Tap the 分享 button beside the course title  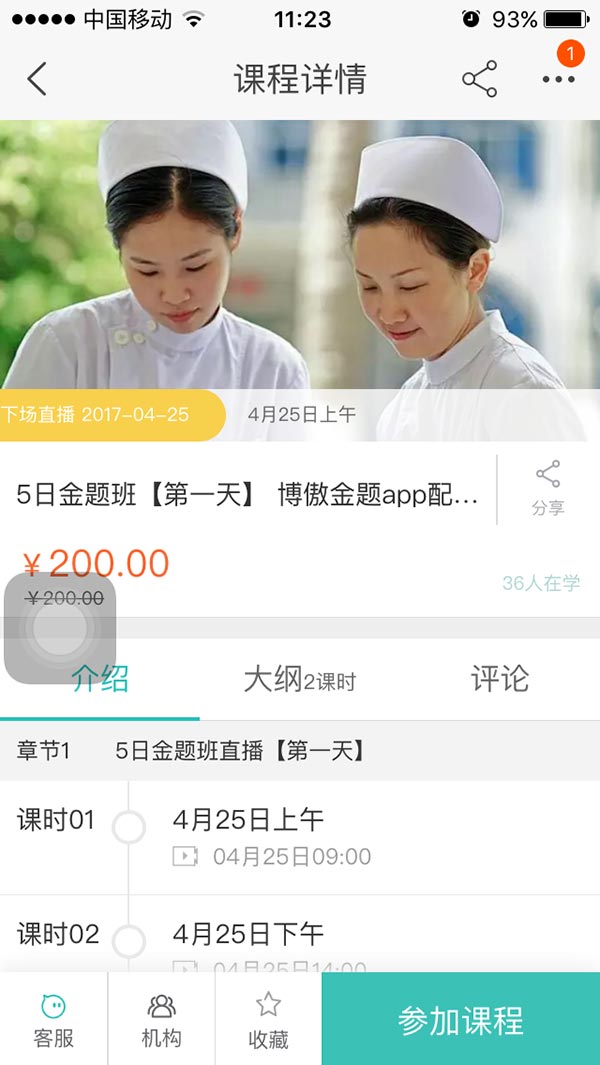(548, 488)
